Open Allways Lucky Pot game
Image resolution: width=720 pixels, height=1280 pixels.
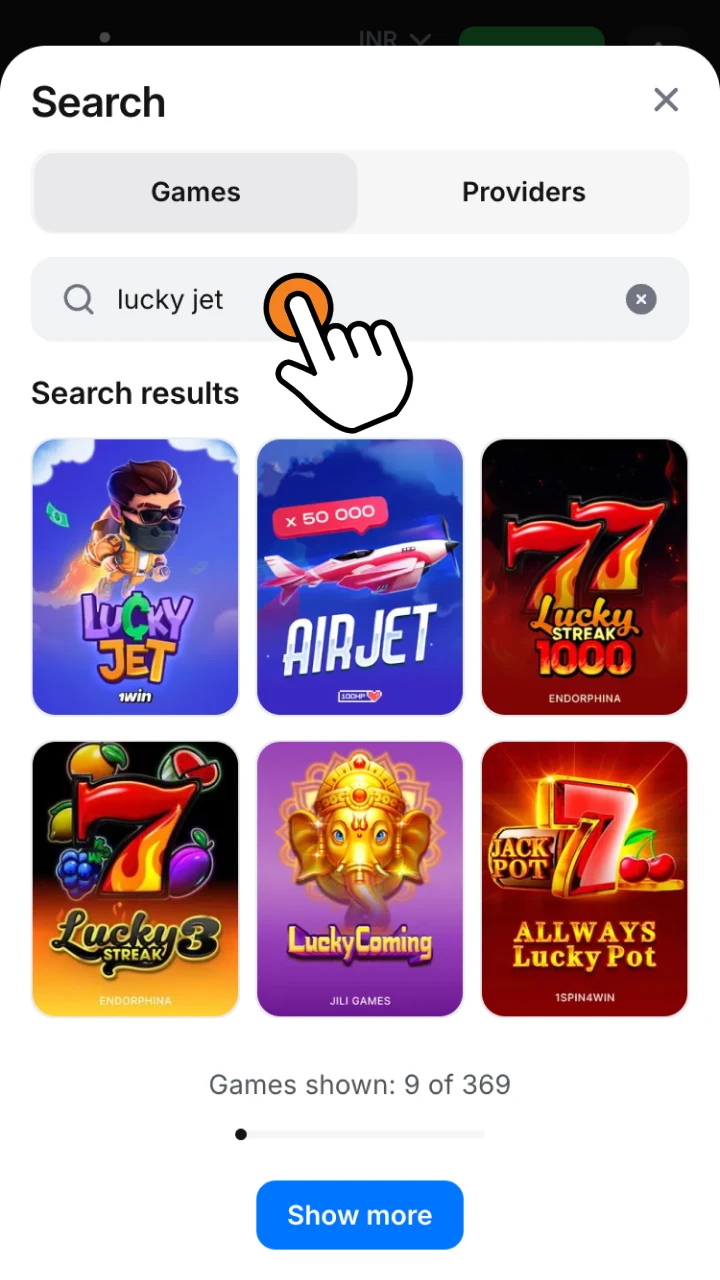(x=584, y=878)
